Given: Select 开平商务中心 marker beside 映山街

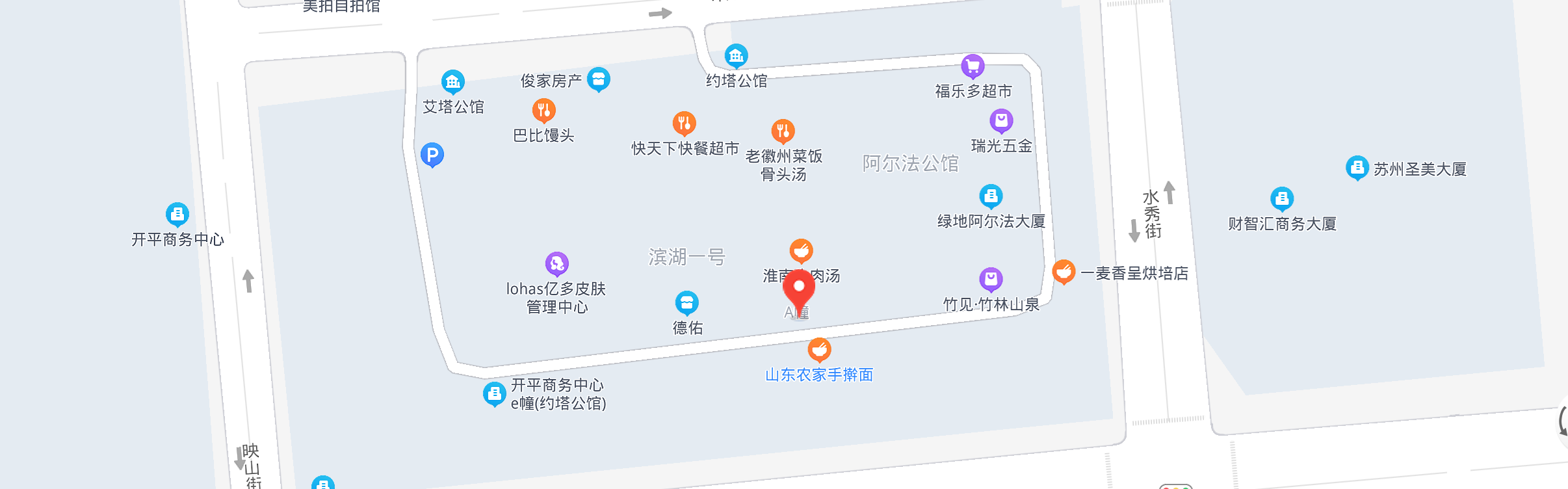Looking at the screenshot, I should click(177, 214).
